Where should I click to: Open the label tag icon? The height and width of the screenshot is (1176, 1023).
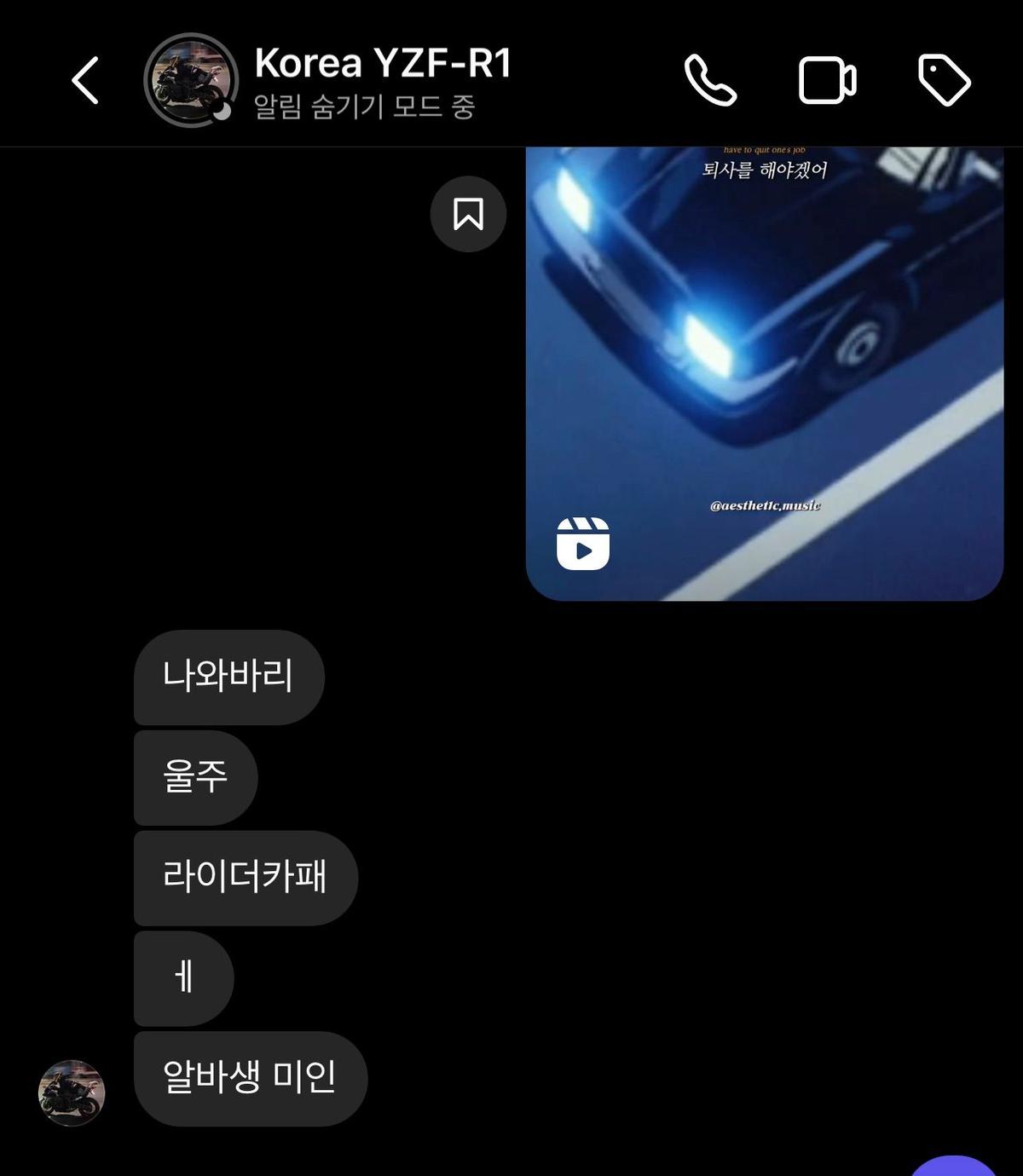(944, 81)
